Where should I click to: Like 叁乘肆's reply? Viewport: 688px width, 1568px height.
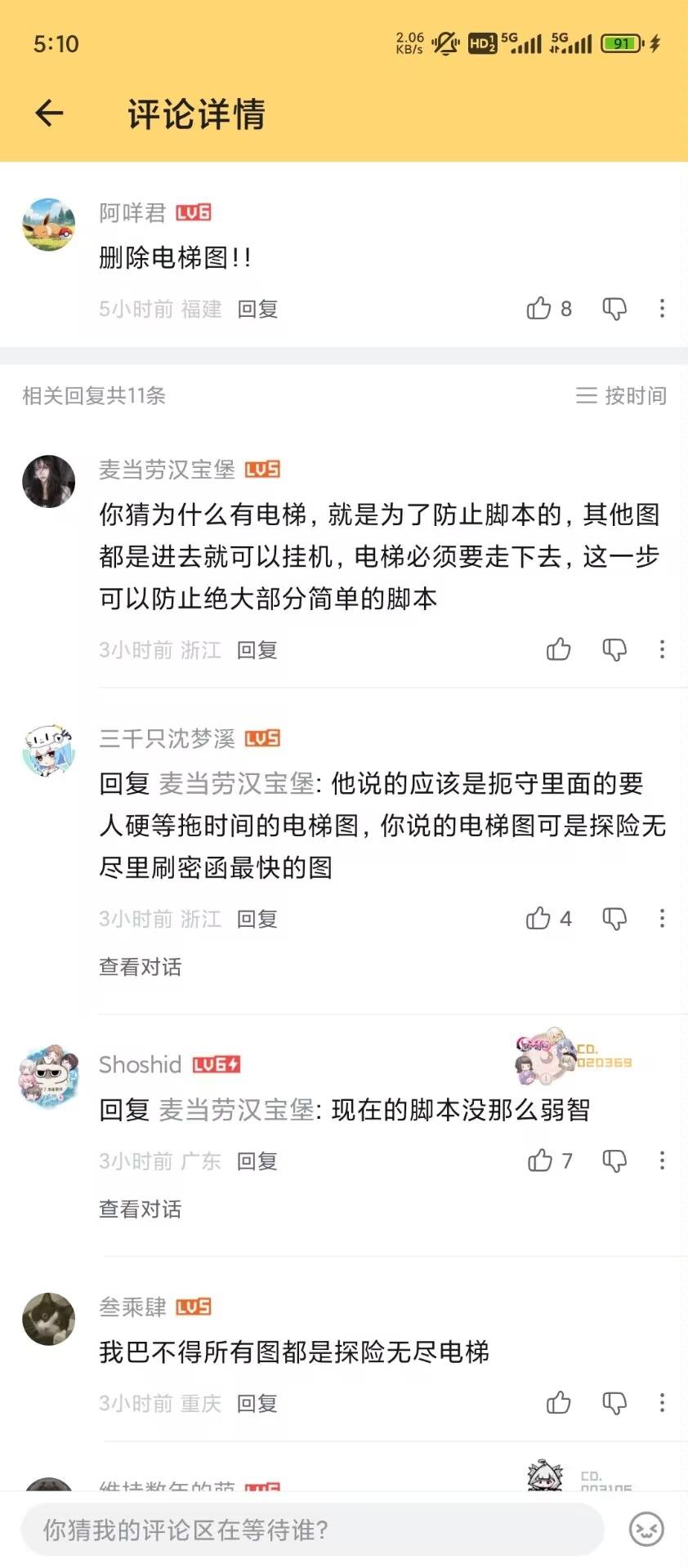point(559,1402)
